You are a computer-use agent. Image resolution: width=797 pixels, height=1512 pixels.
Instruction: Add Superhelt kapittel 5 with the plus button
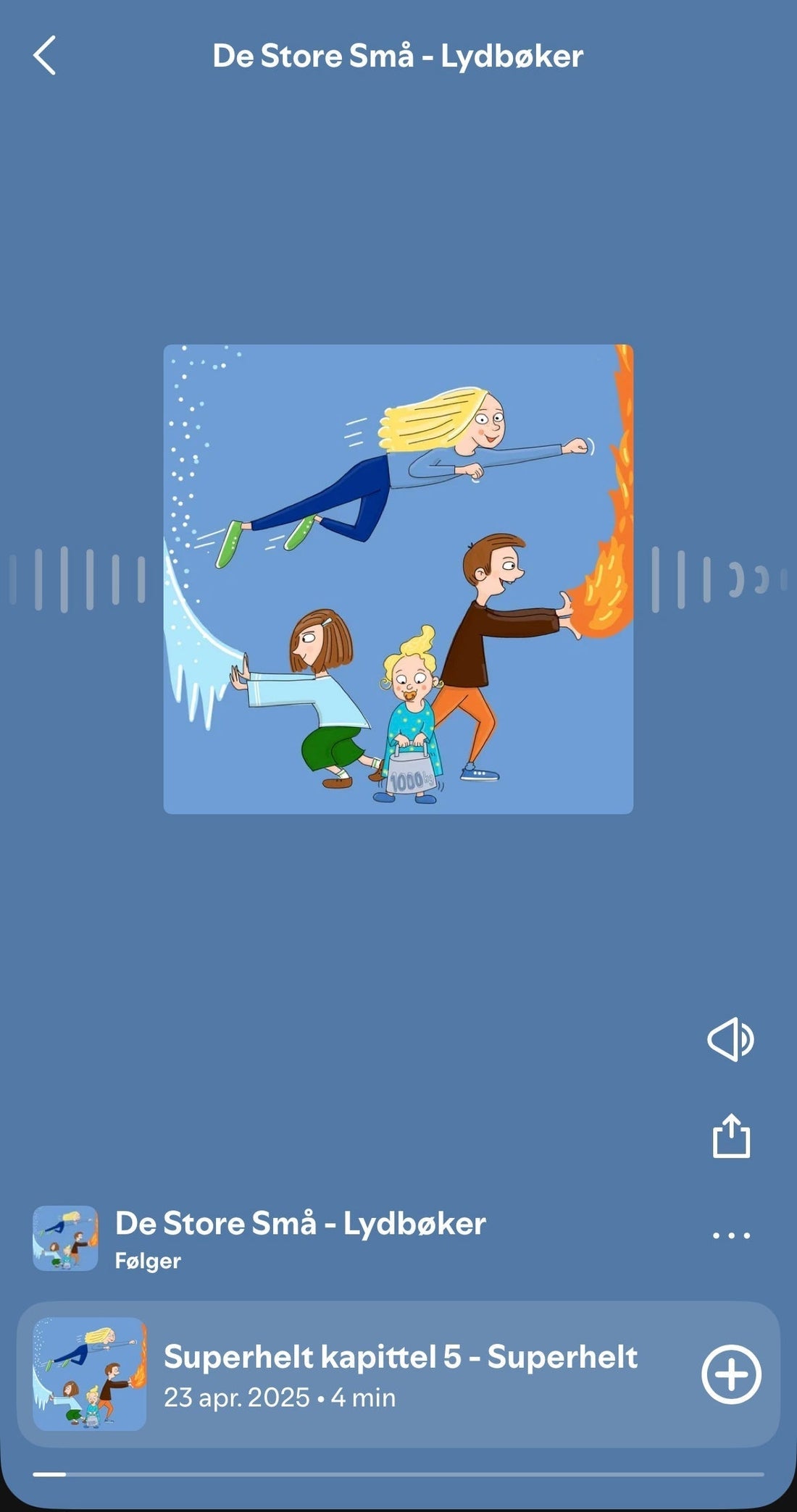[x=731, y=1374]
